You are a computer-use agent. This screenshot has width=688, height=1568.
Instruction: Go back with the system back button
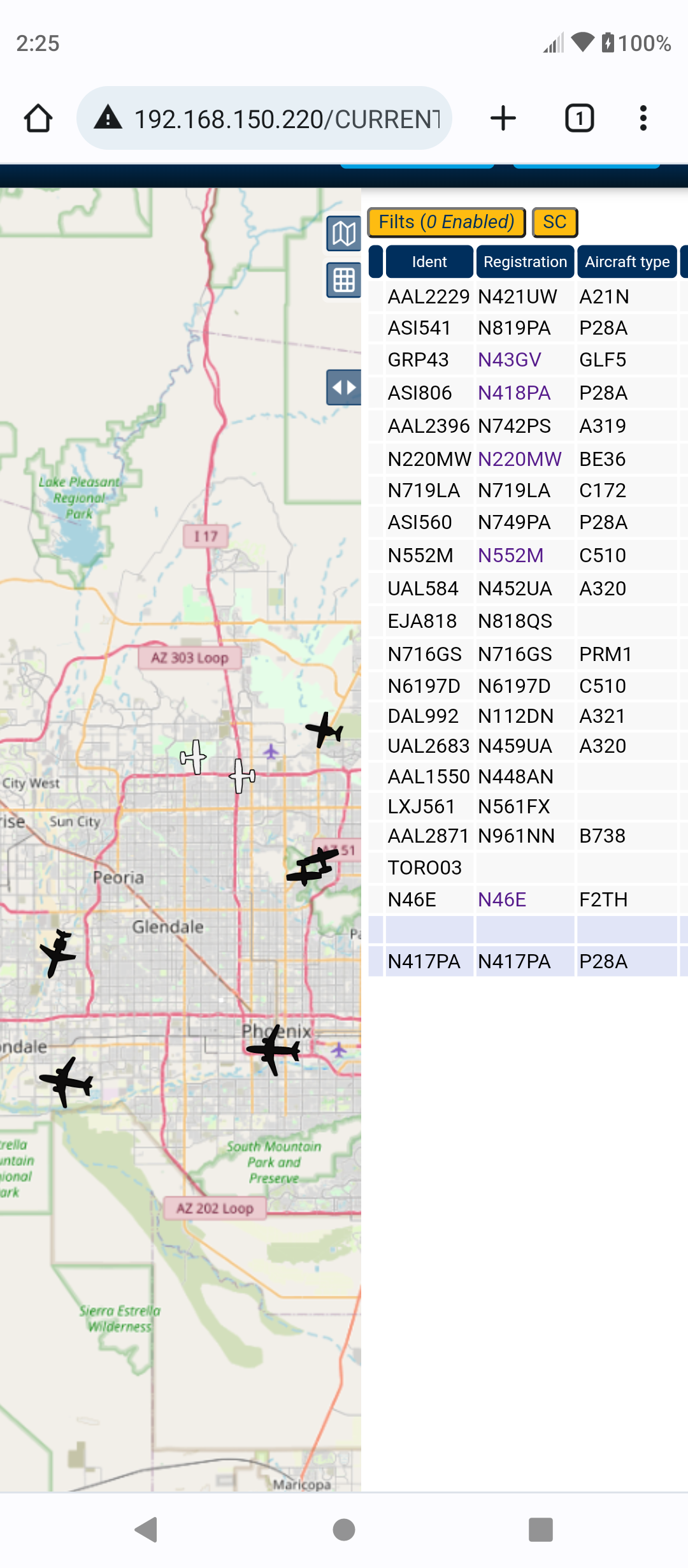click(x=147, y=1530)
